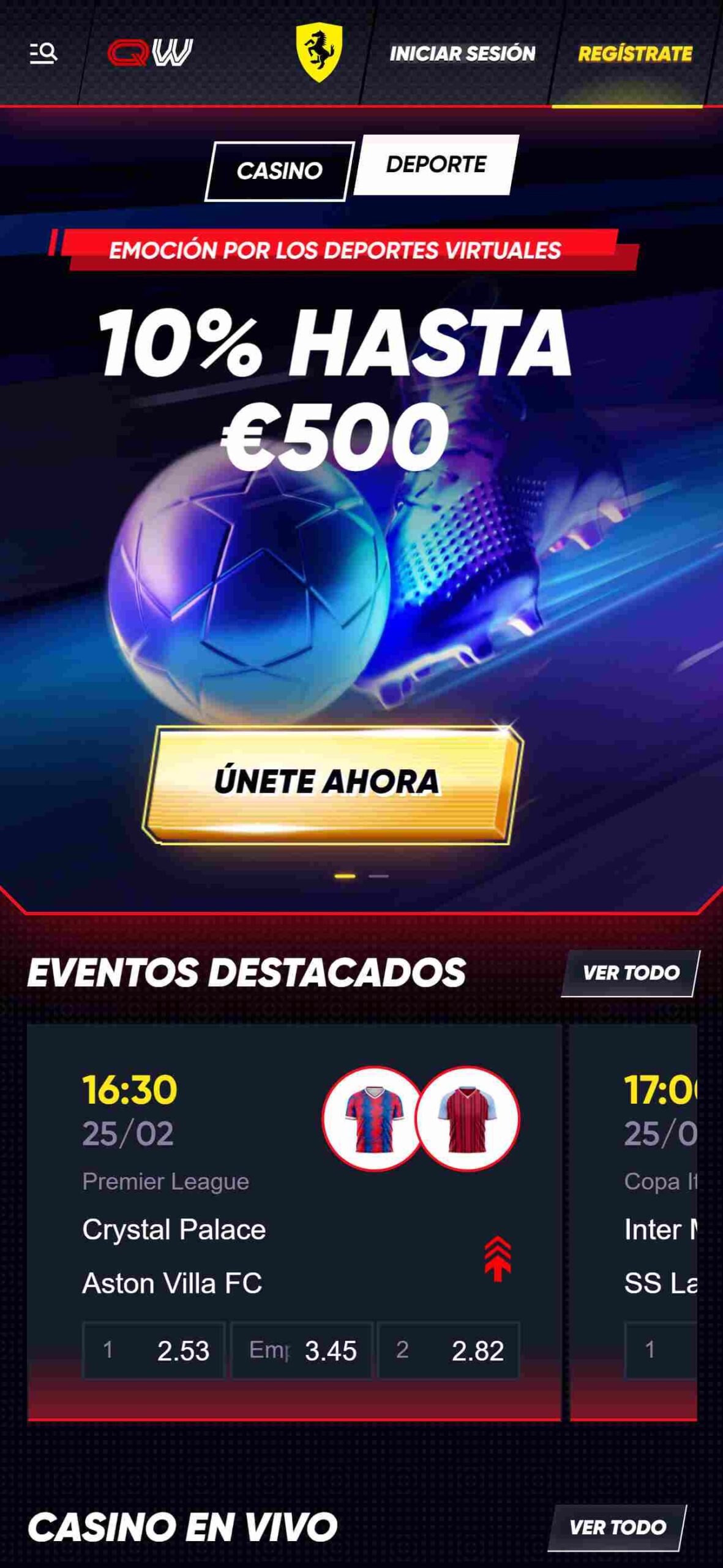Pick Aston Villa odds 2.82
This screenshot has width=723, height=1568.
(449, 1350)
